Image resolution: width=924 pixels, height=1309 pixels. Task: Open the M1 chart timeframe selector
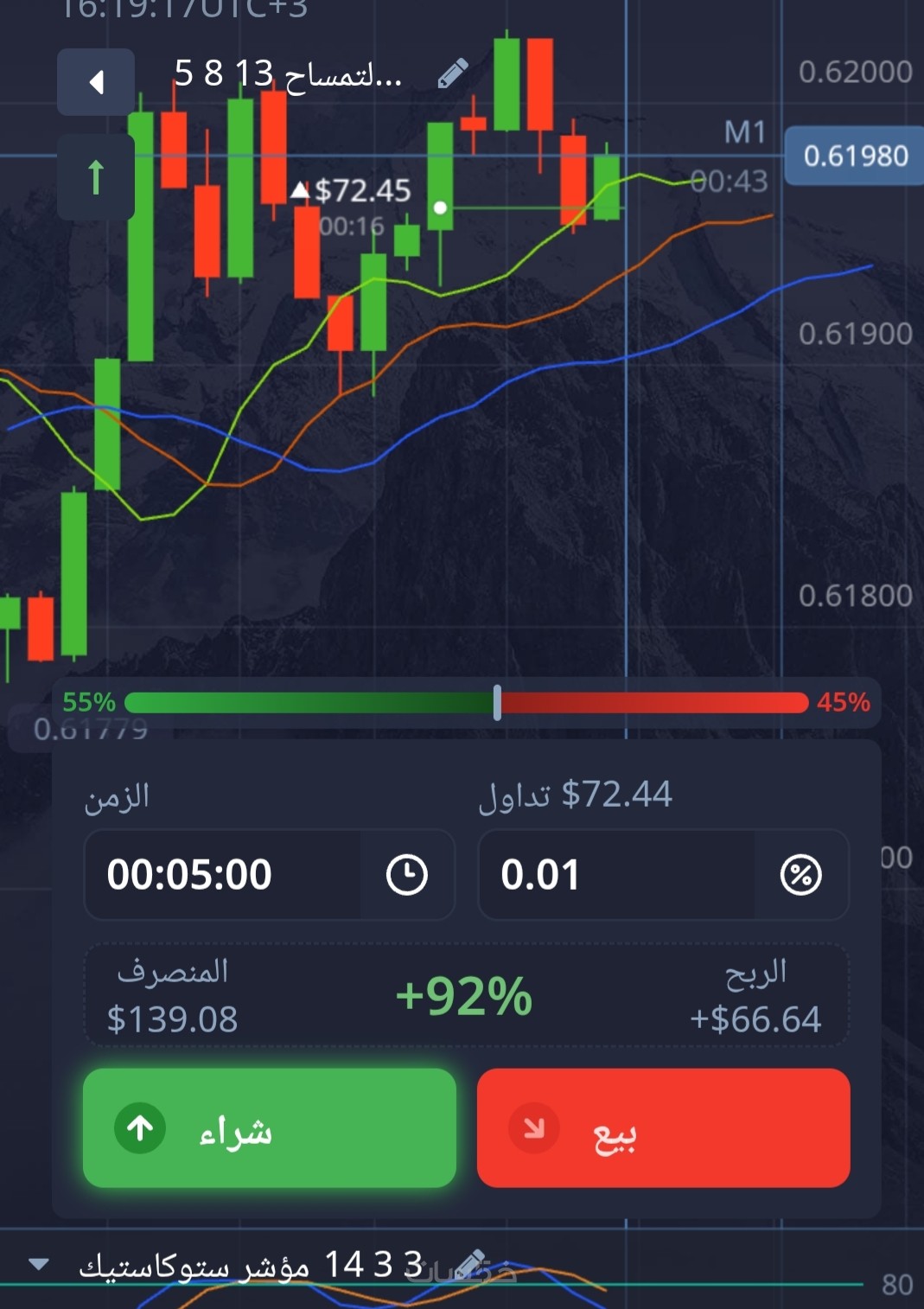point(745,132)
